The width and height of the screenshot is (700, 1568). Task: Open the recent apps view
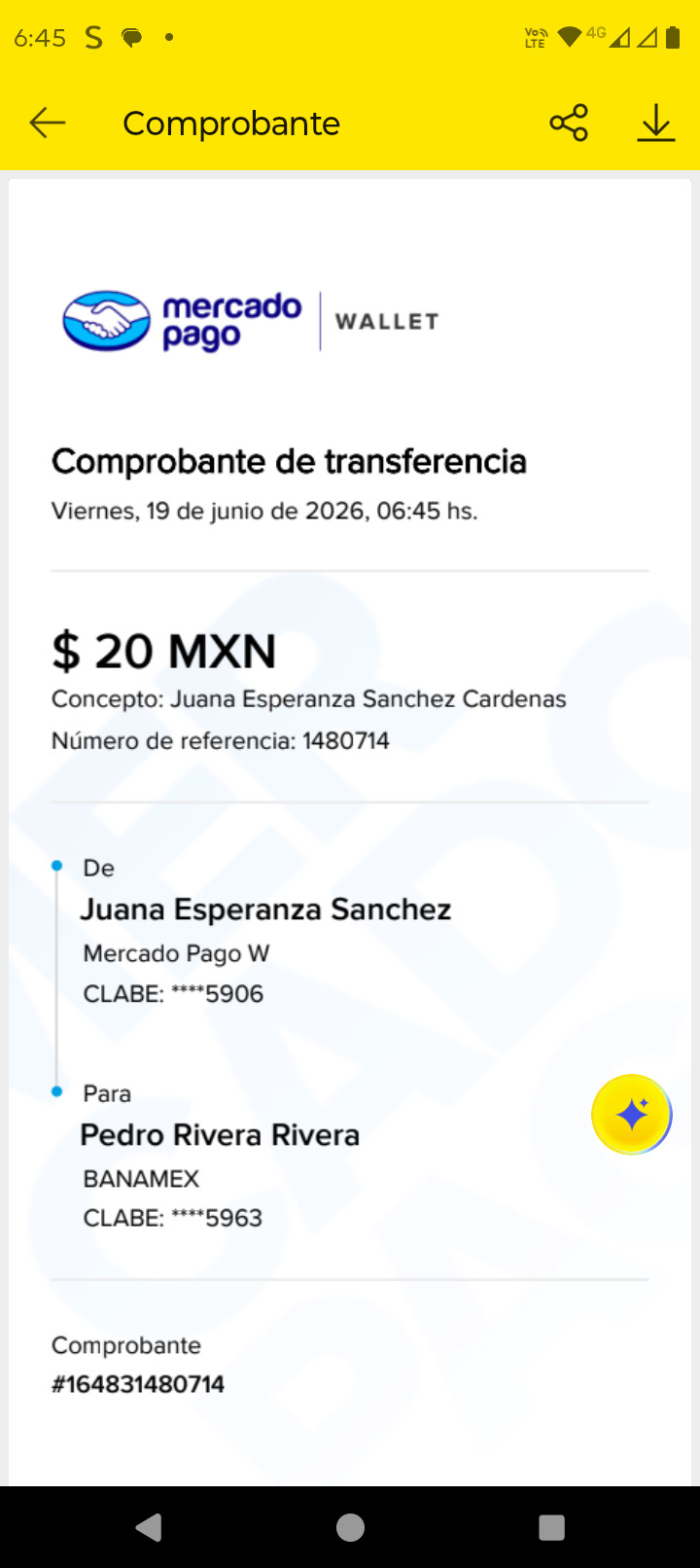(x=551, y=1527)
